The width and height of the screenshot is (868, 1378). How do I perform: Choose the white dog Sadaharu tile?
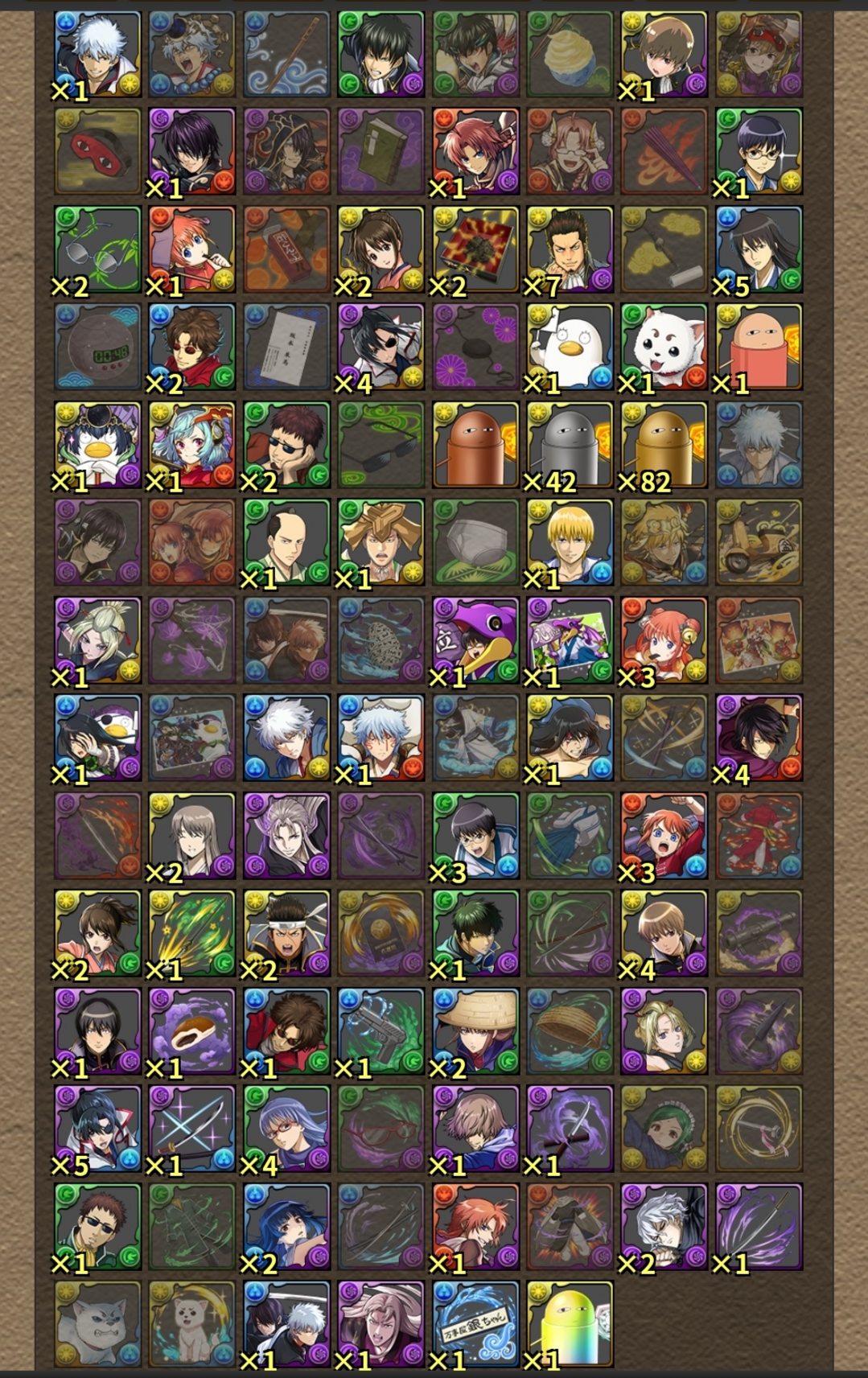(x=664, y=348)
